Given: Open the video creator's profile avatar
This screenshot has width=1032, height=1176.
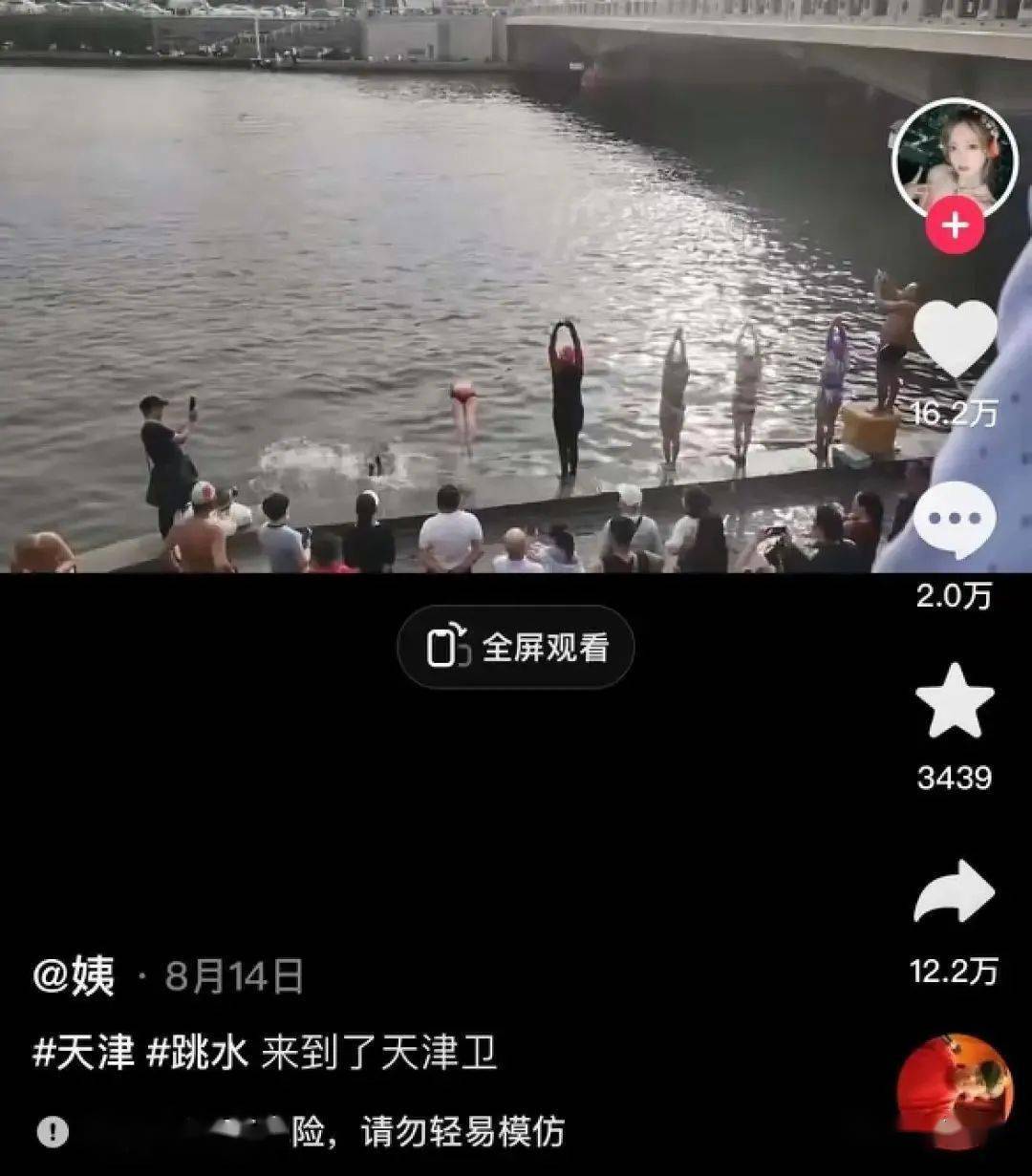Looking at the screenshot, I should pos(954,158).
